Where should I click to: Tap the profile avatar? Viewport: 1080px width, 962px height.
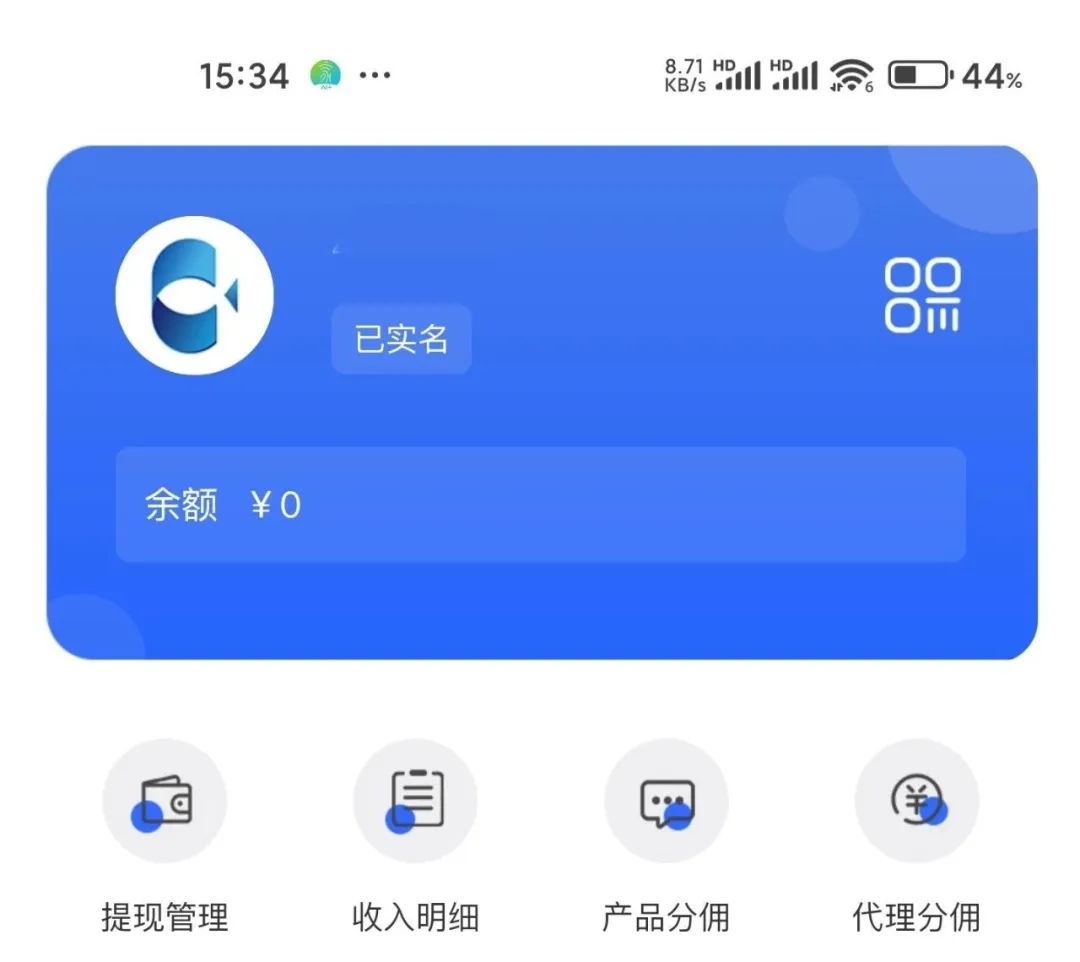[195, 296]
